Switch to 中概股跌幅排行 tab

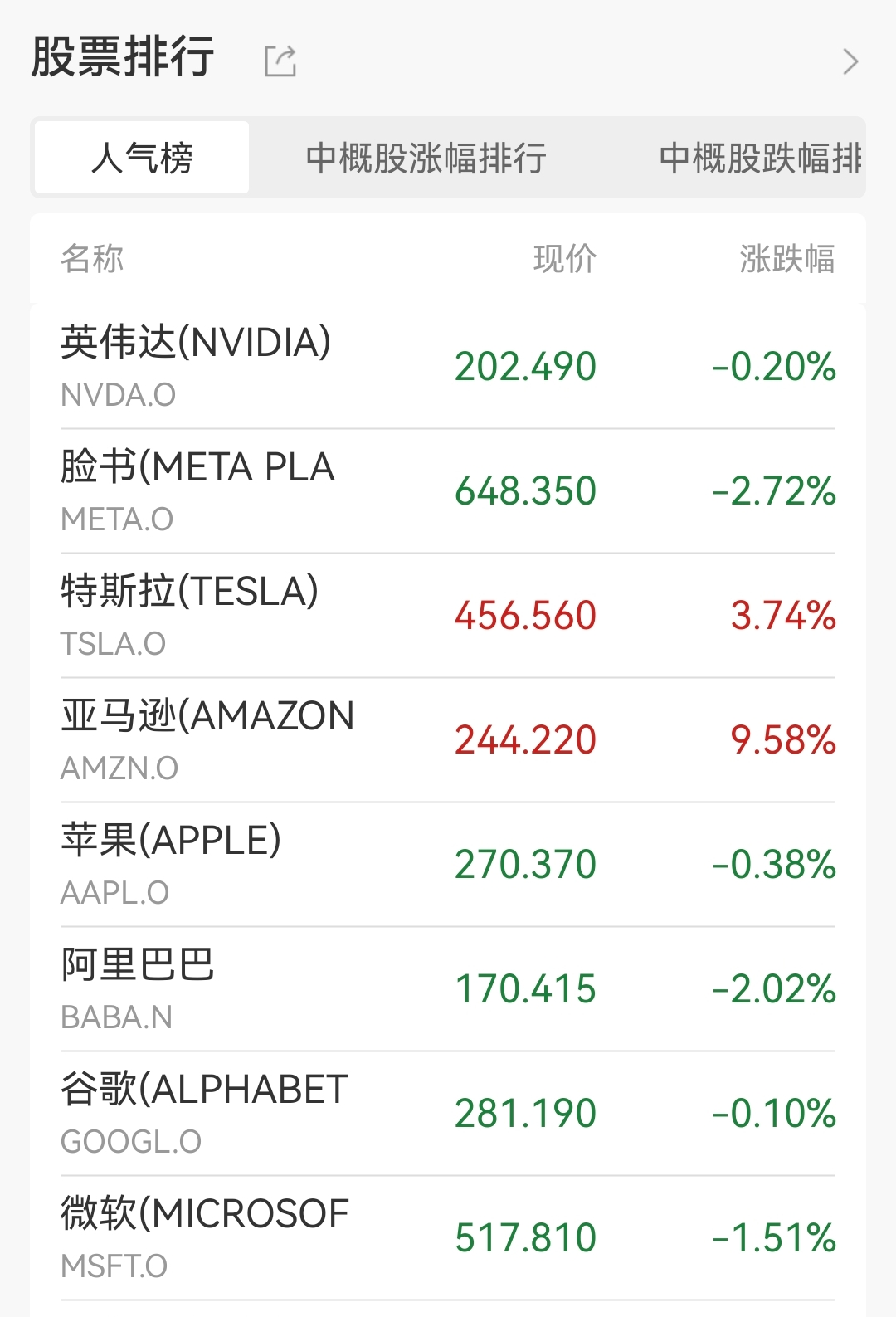[x=759, y=158]
